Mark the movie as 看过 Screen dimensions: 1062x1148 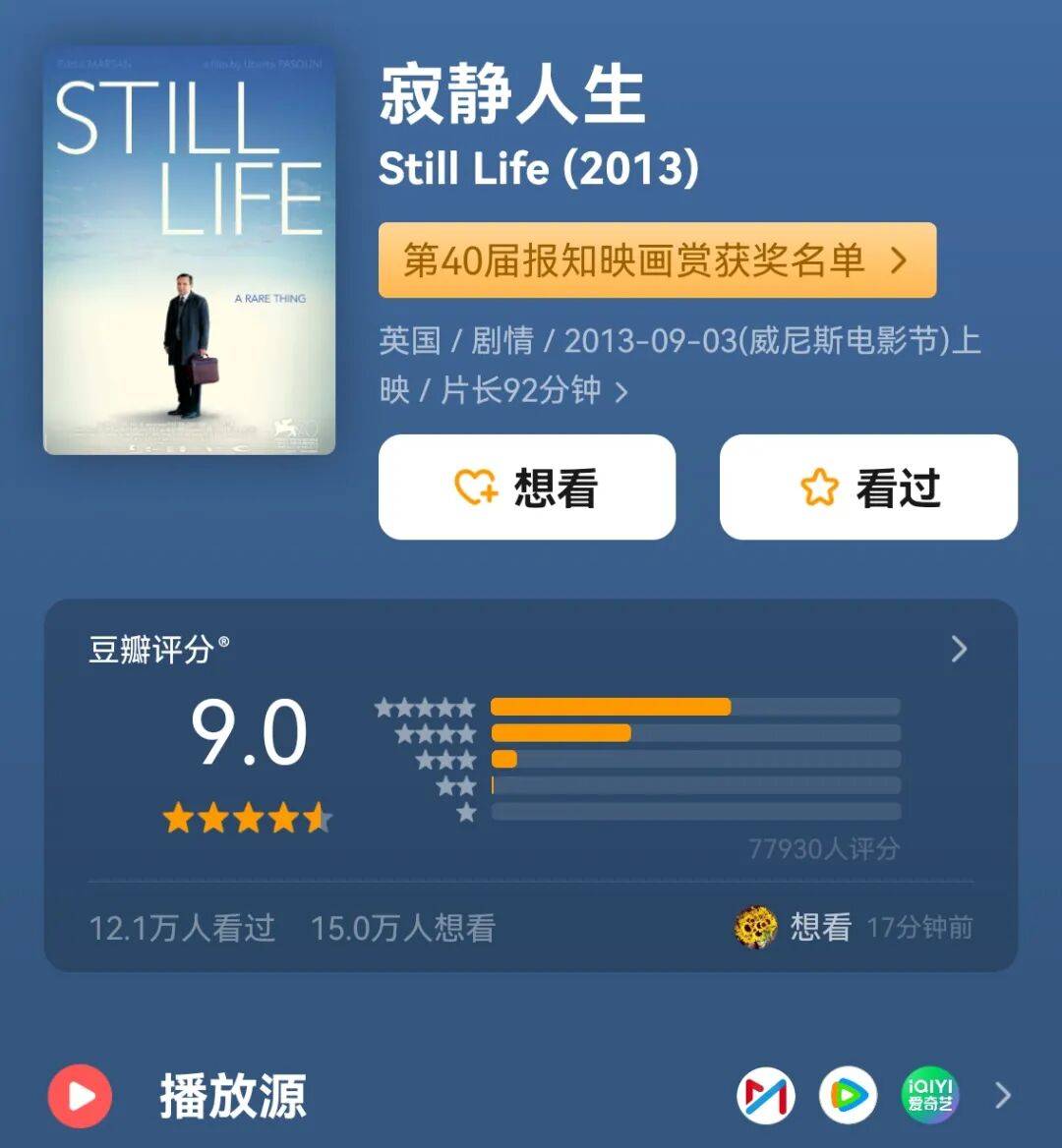click(868, 488)
